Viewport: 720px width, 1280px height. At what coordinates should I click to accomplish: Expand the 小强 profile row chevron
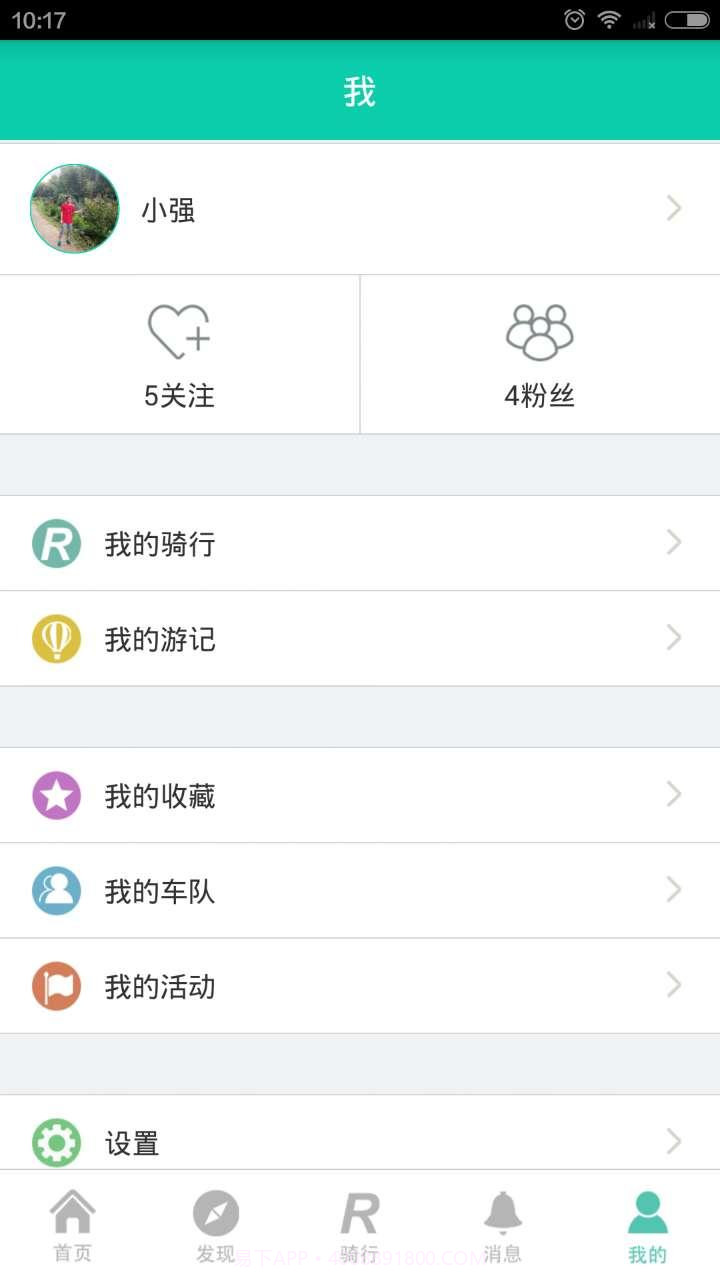[672, 209]
